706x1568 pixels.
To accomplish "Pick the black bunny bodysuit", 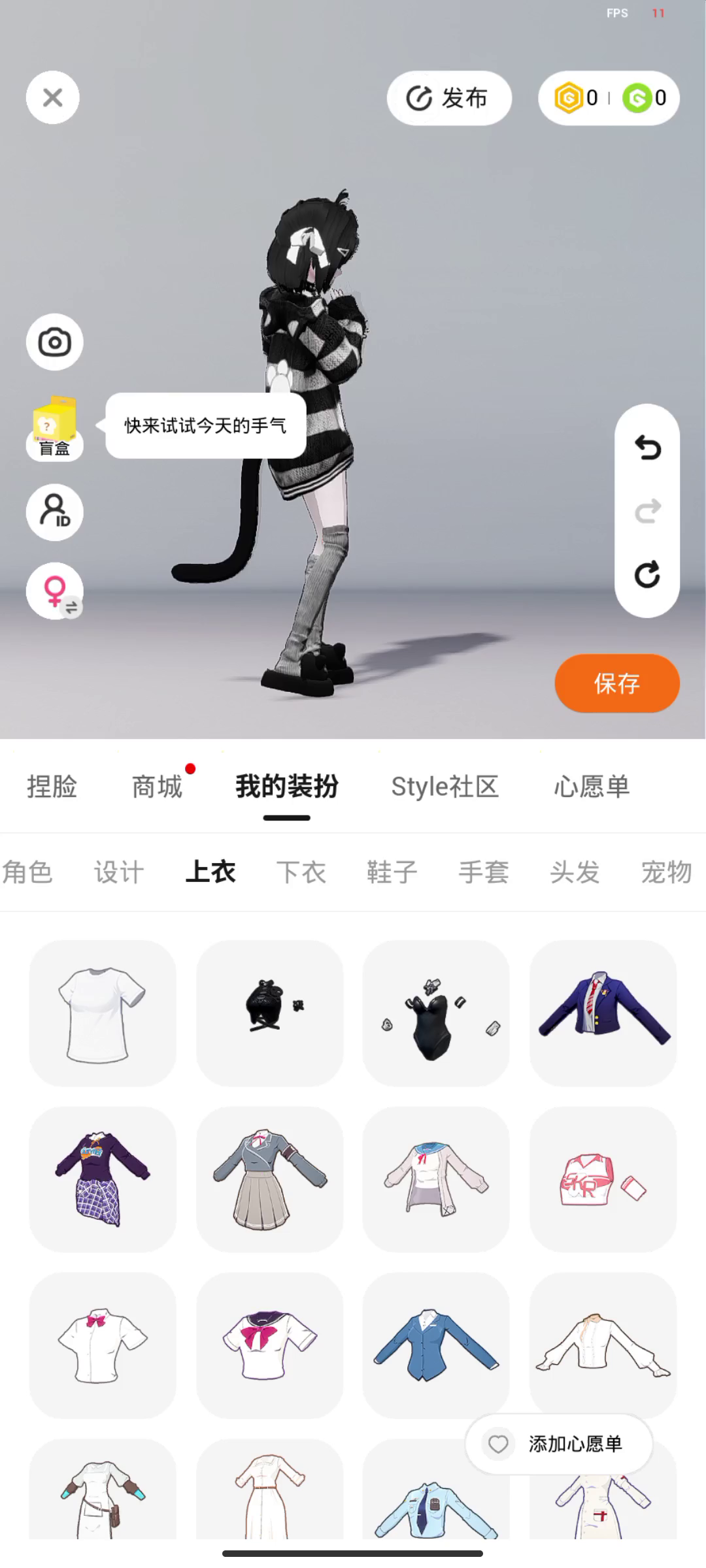I will pyautogui.click(x=436, y=1013).
